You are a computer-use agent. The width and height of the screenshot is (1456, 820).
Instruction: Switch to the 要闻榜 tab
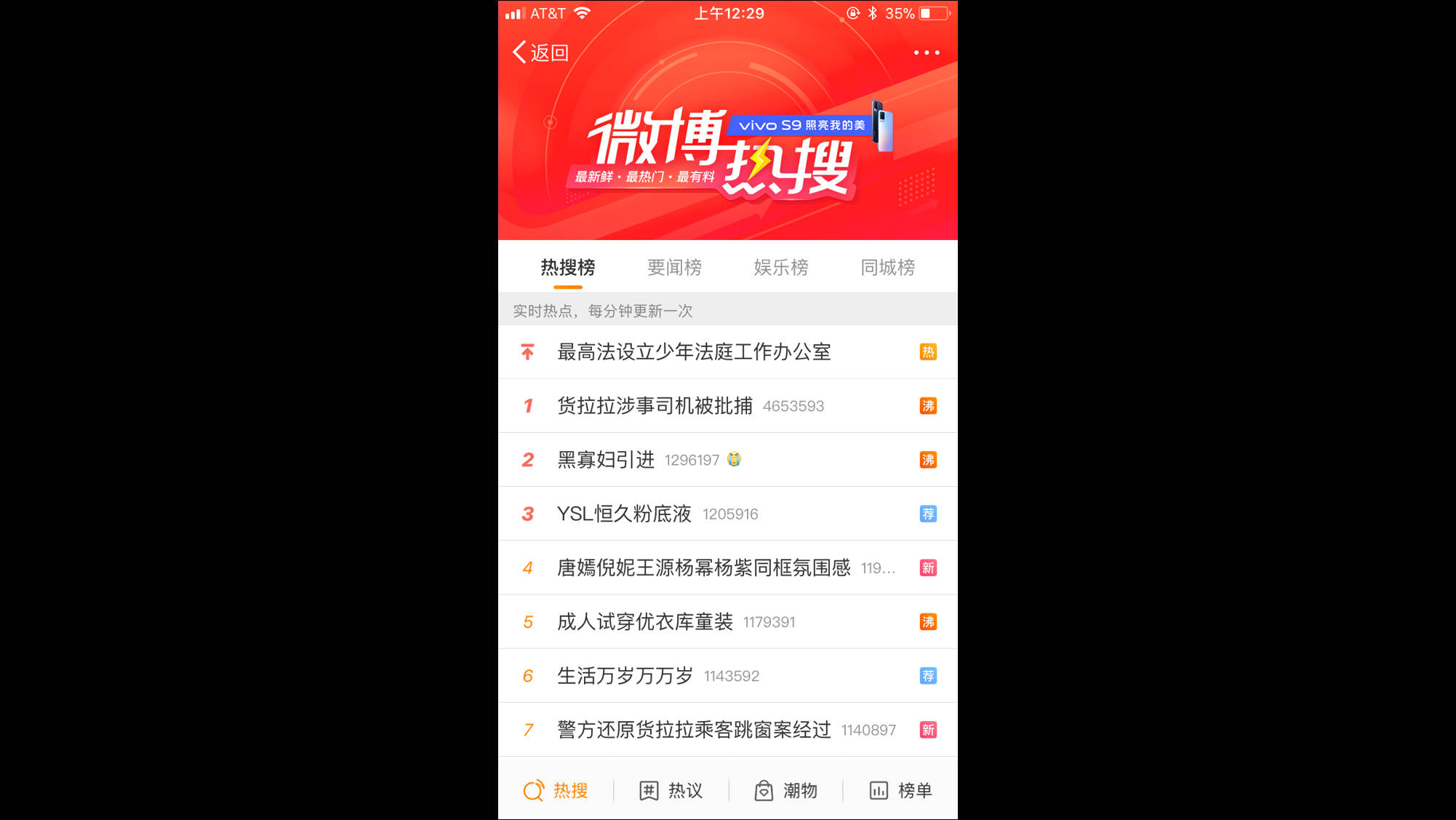tap(674, 267)
